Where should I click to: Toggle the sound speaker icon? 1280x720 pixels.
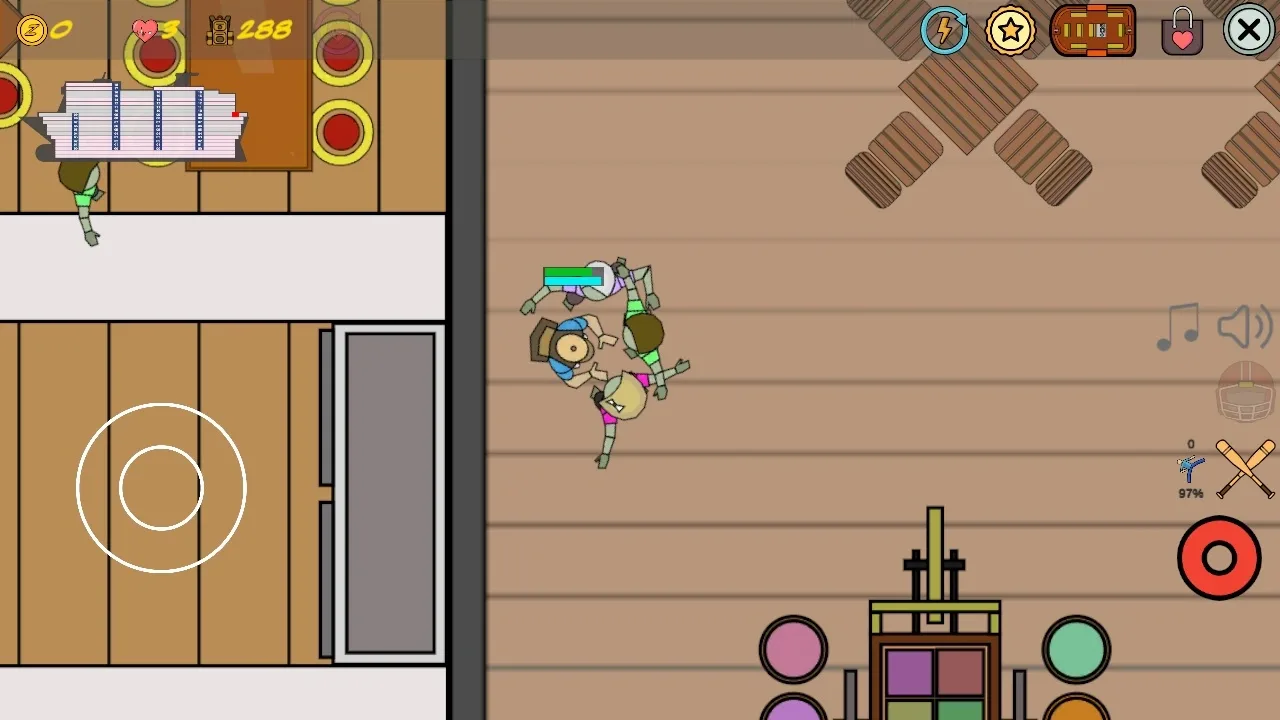coord(1244,328)
